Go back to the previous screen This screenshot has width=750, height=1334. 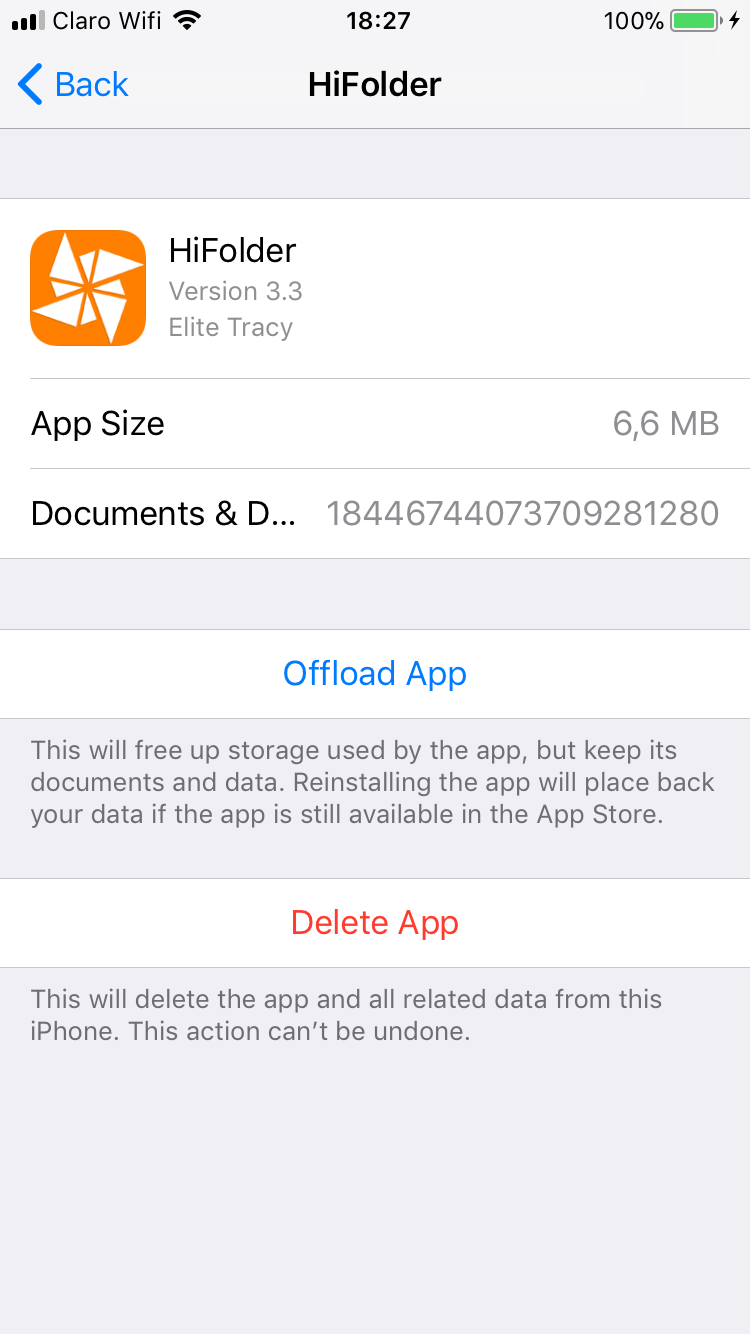point(74,85)
